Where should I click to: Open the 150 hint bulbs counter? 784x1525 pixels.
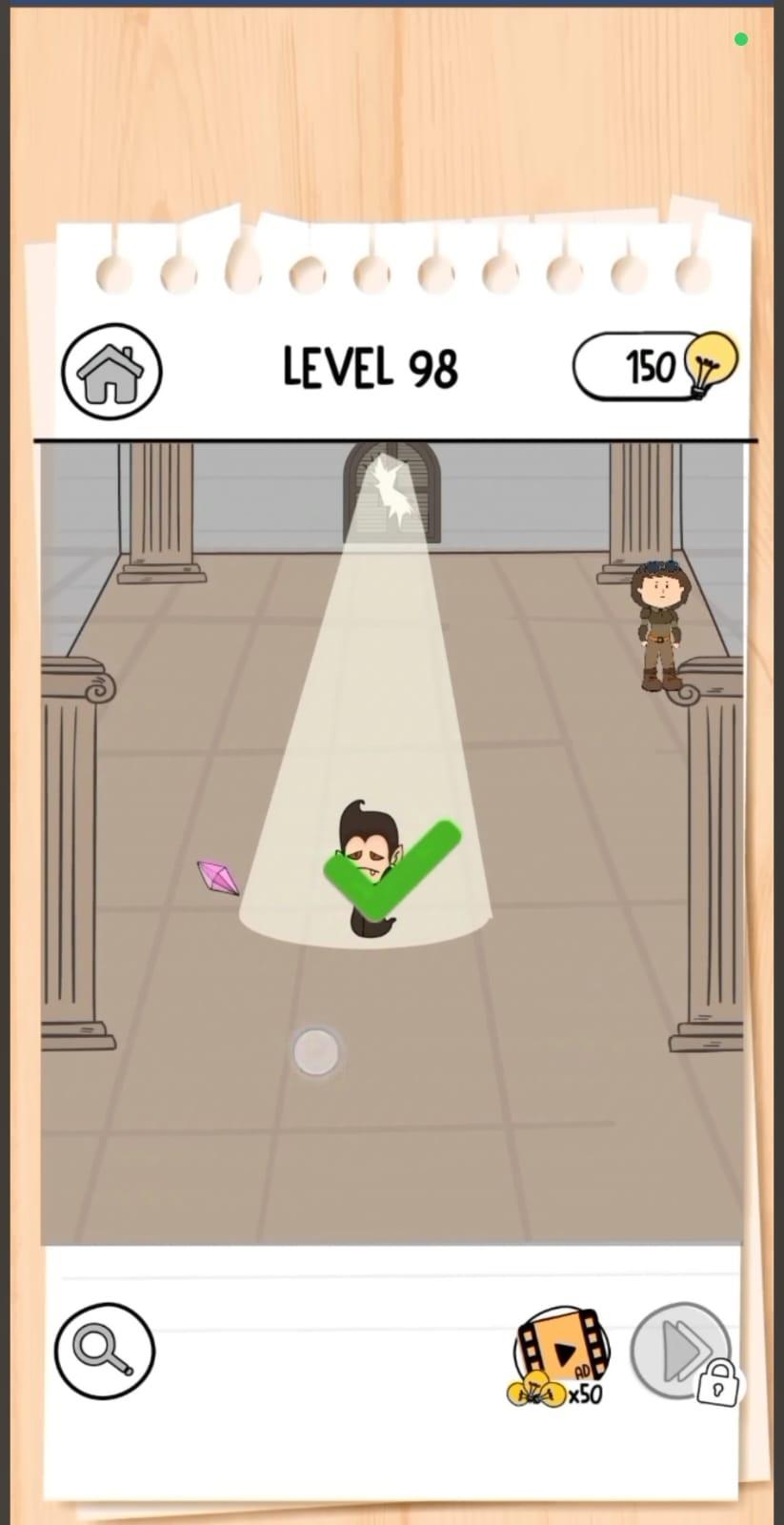[655, 365]
